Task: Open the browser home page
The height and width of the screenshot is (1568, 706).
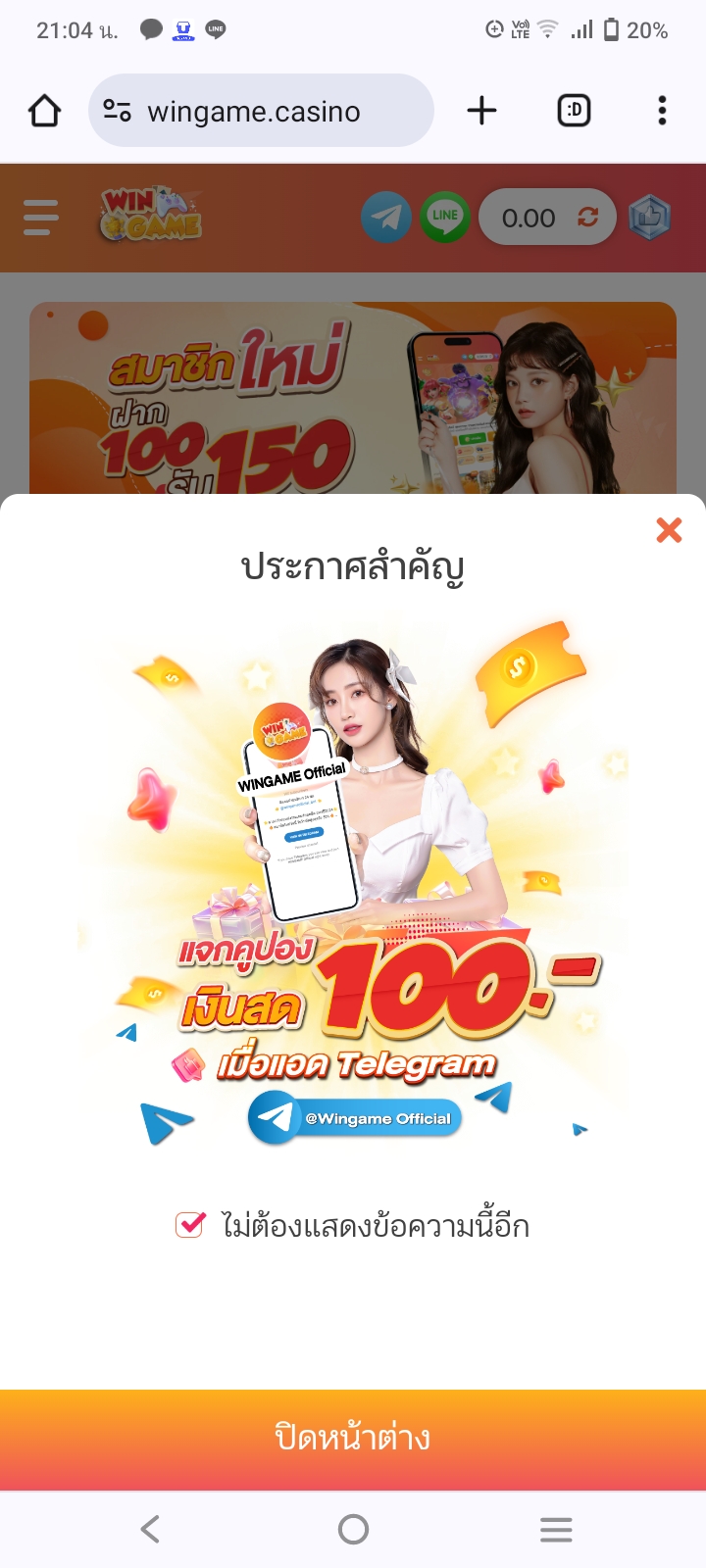Action: [x=44, y=111]
